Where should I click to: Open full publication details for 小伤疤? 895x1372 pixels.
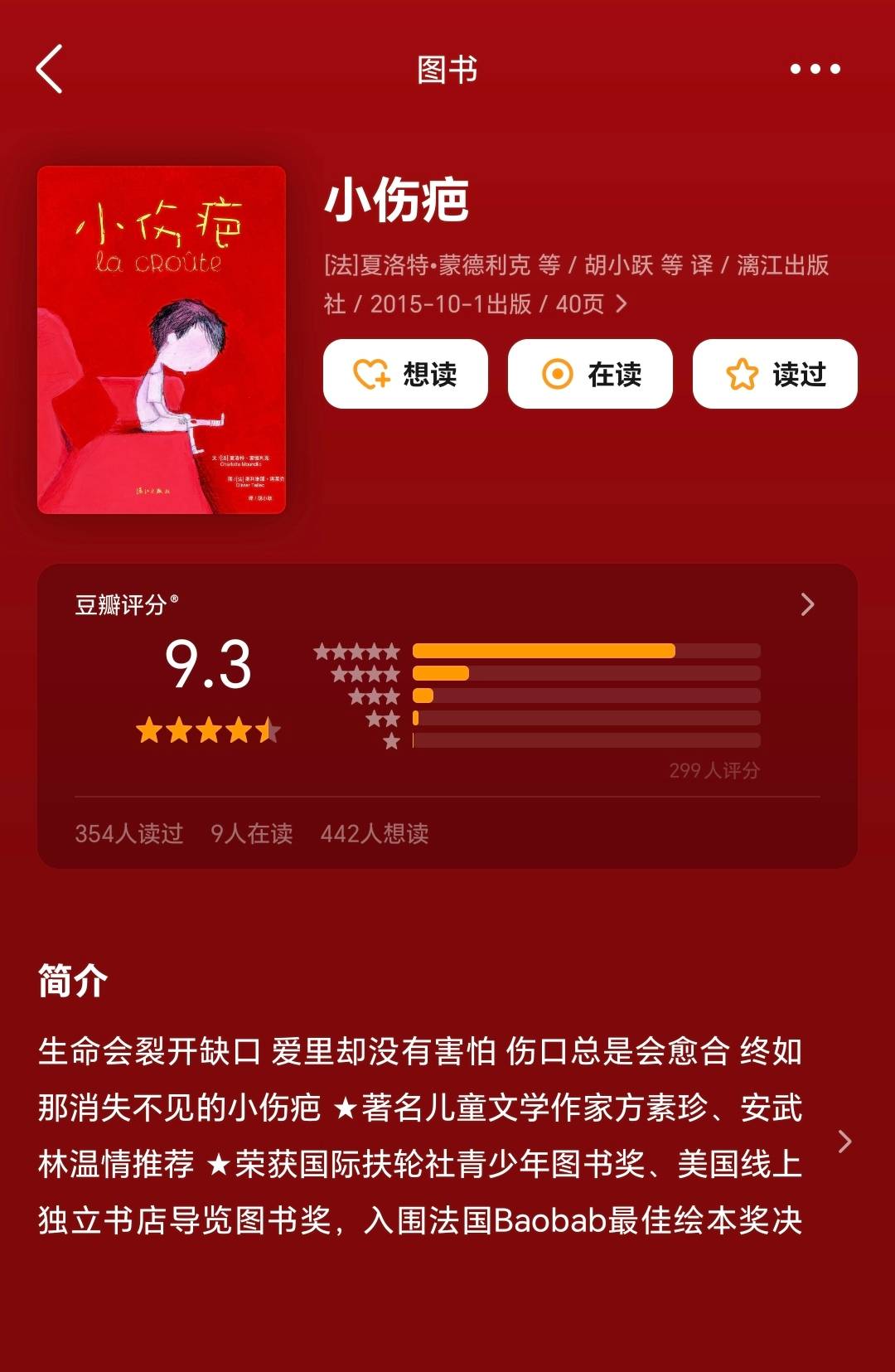point(621,304)
